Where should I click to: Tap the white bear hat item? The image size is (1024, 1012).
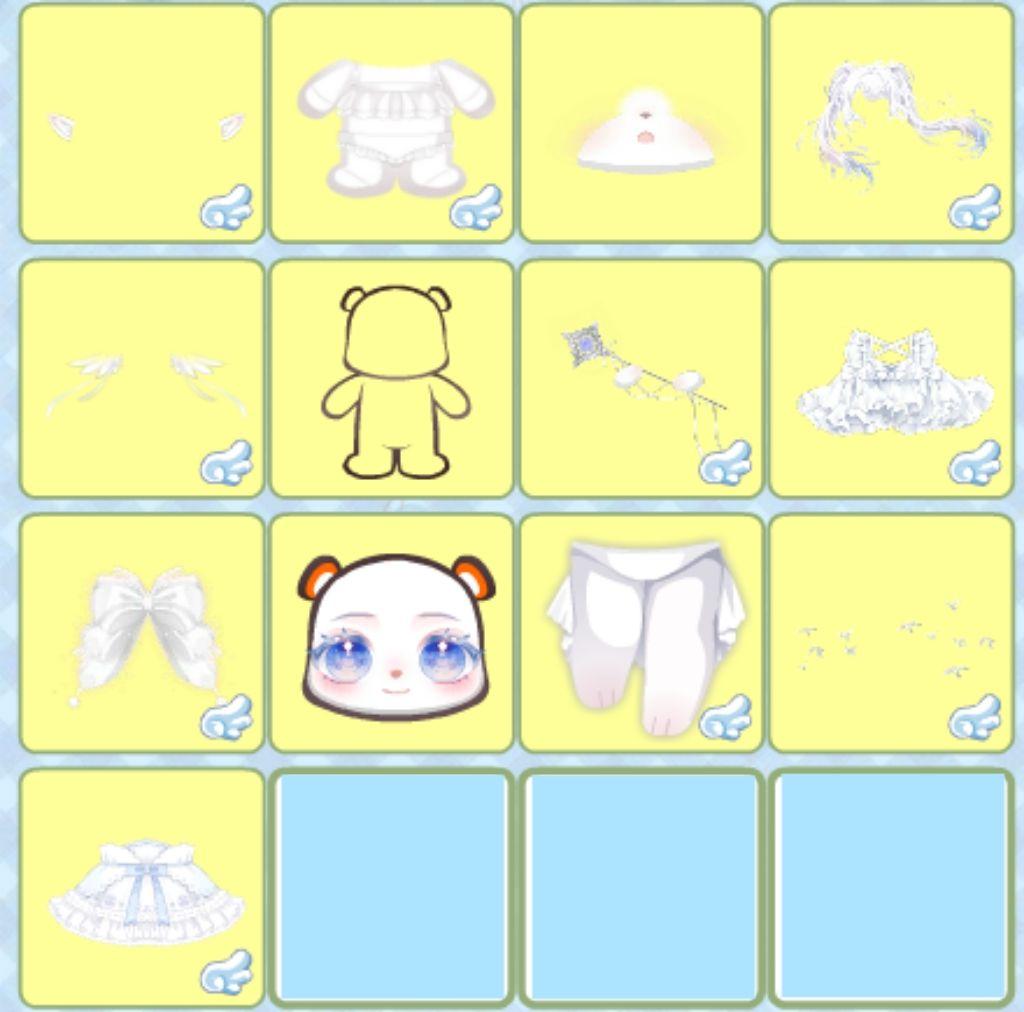pos(642,123)
